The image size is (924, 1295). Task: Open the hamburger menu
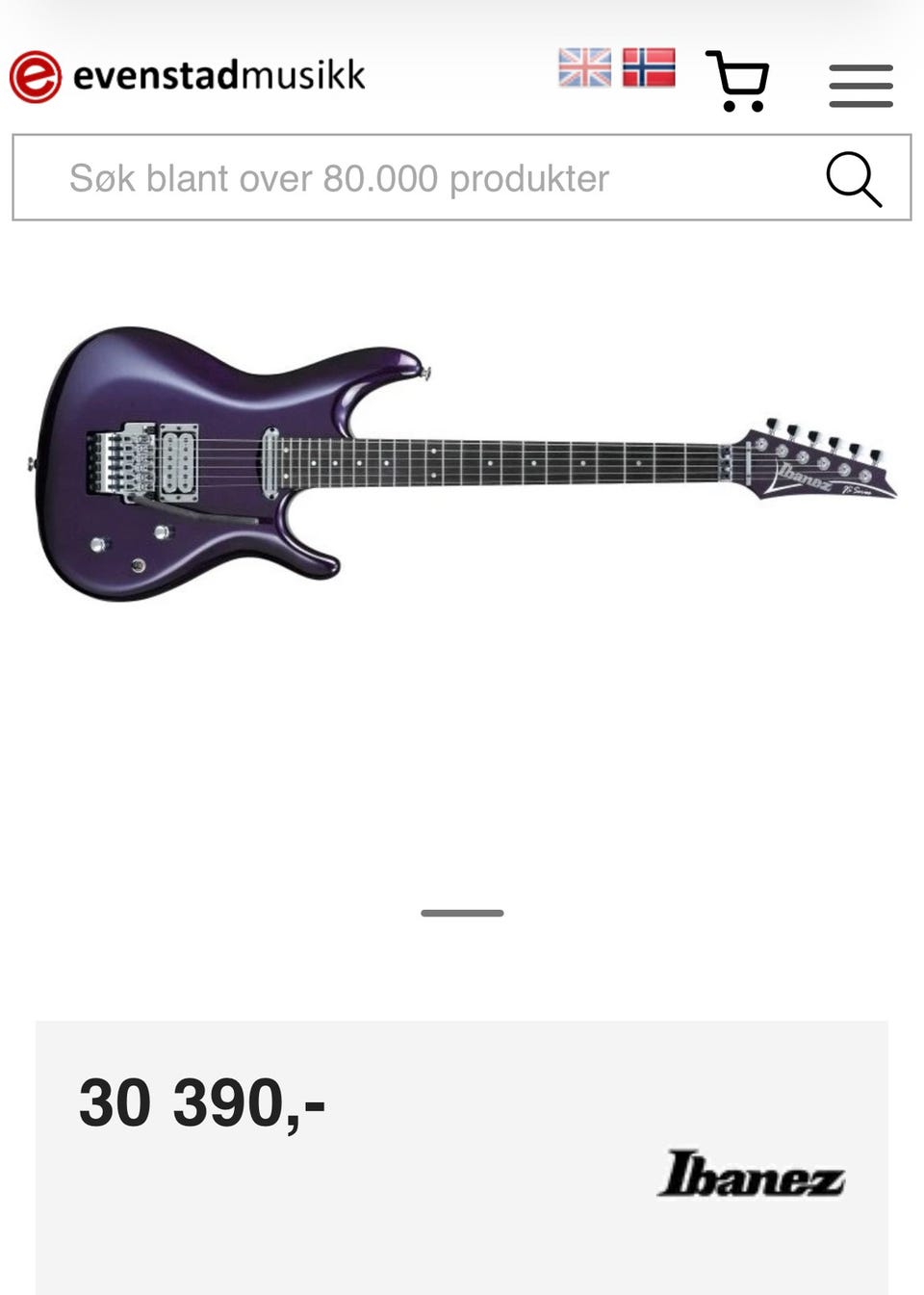860,86
